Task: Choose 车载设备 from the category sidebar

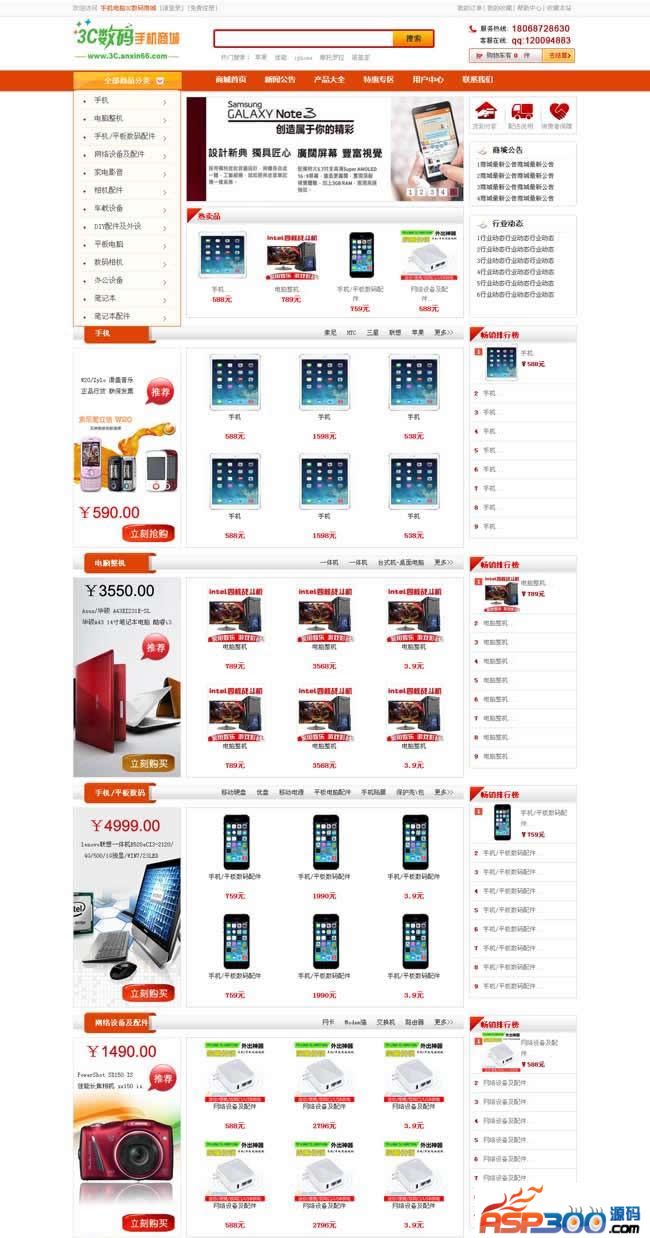Action: [x=109, y=208]
